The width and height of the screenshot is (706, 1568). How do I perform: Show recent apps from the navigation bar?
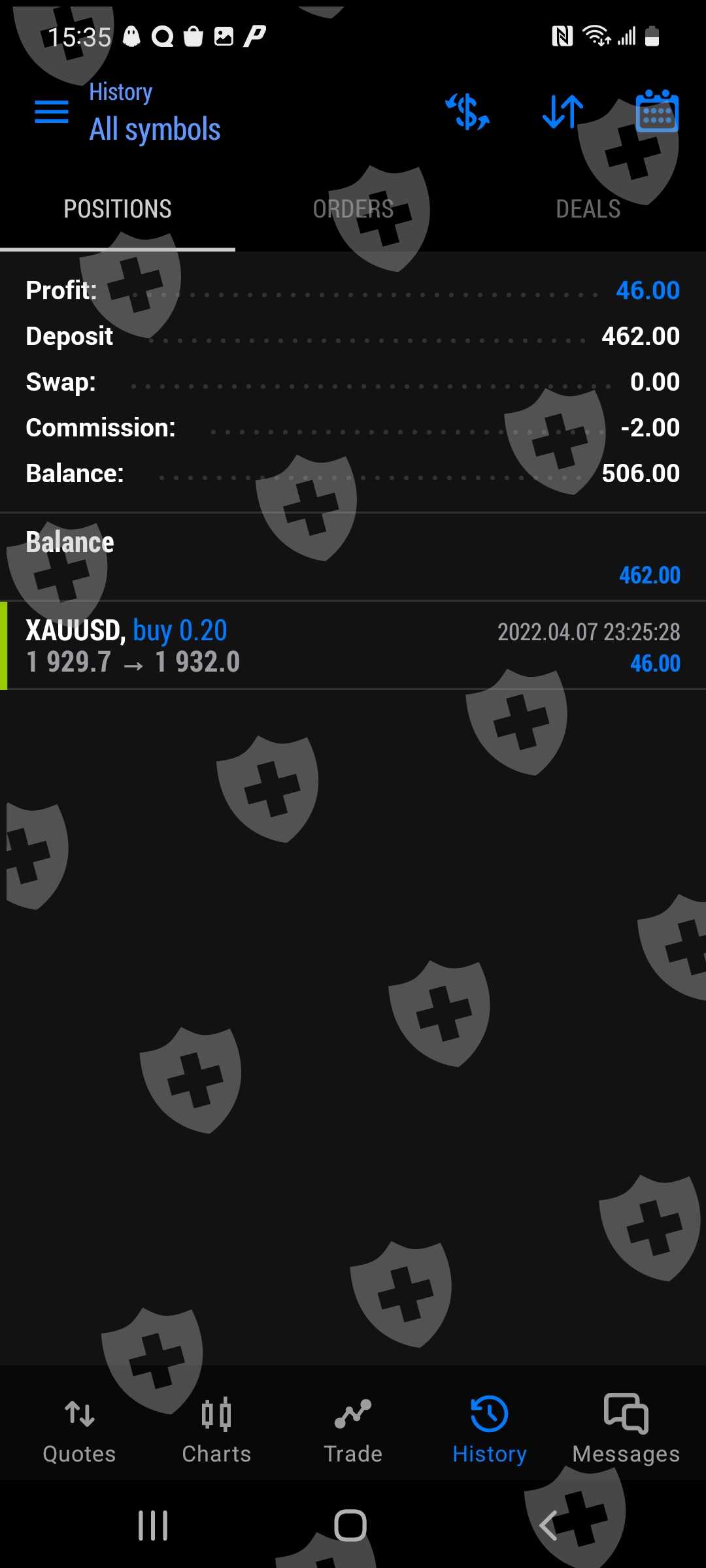point(153,1526)
